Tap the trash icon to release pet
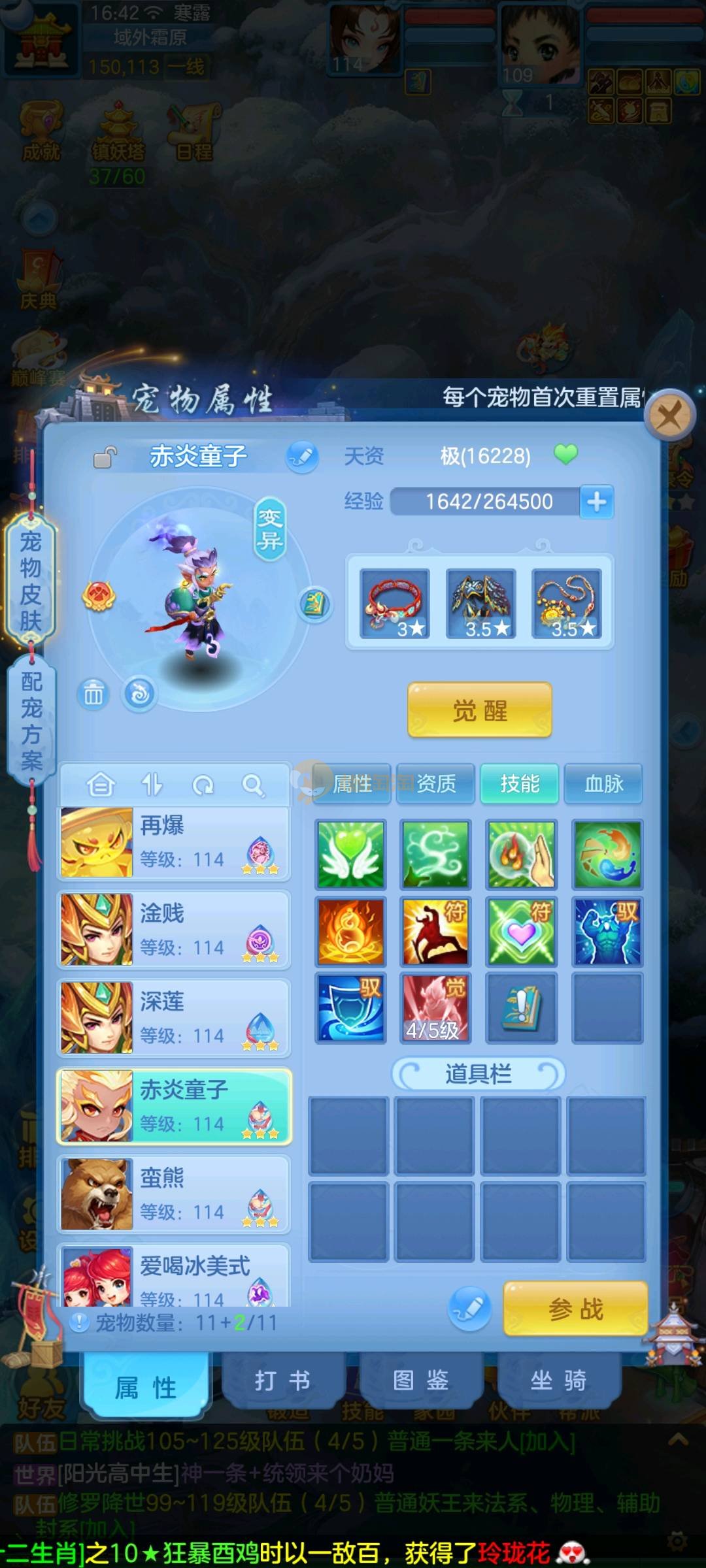The height and width of the screenshot is (1568, 706). click(93, 694)
